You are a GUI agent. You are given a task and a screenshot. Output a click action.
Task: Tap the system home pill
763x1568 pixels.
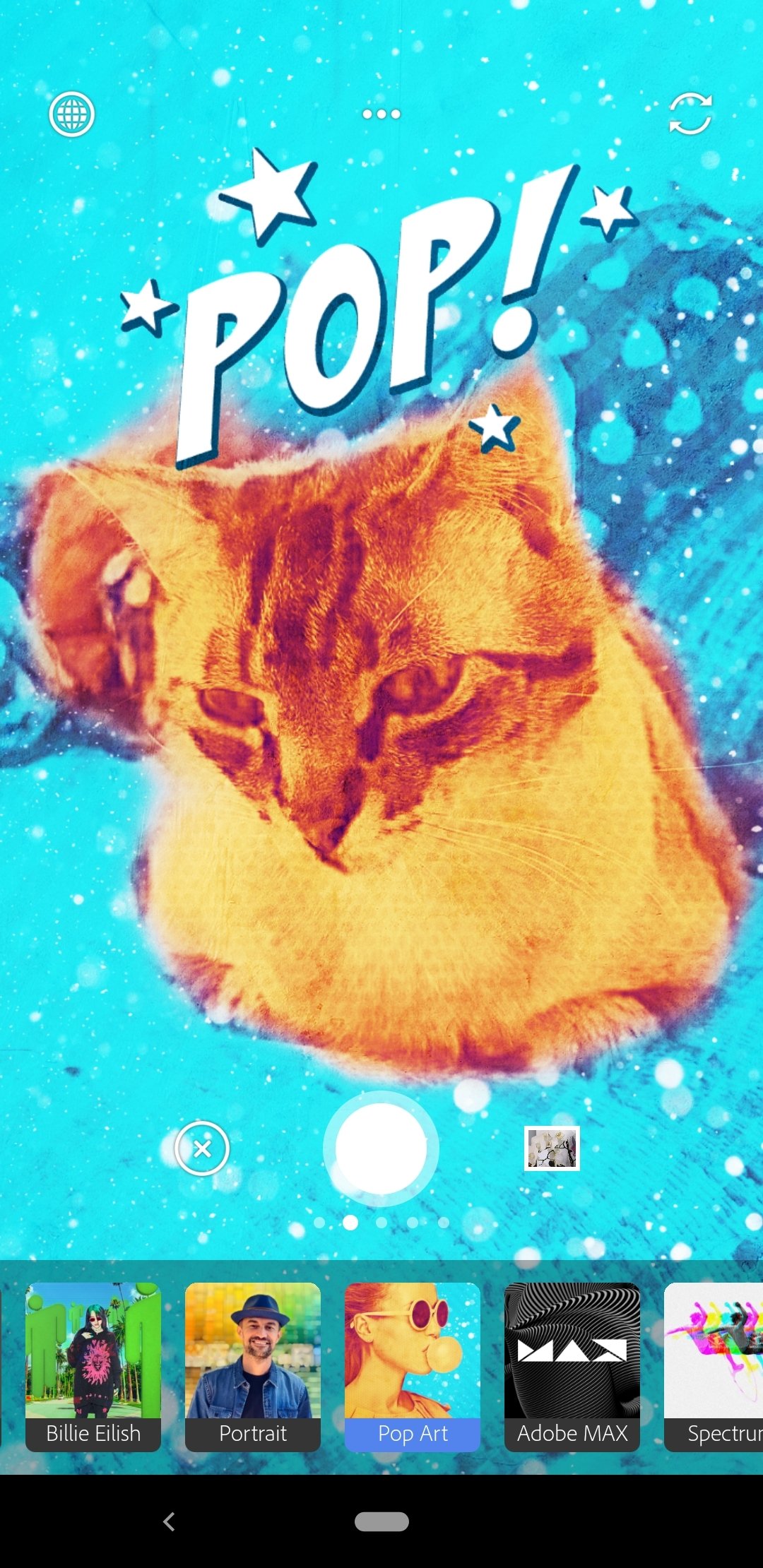pyautogui.click(x=381, y=1521)
